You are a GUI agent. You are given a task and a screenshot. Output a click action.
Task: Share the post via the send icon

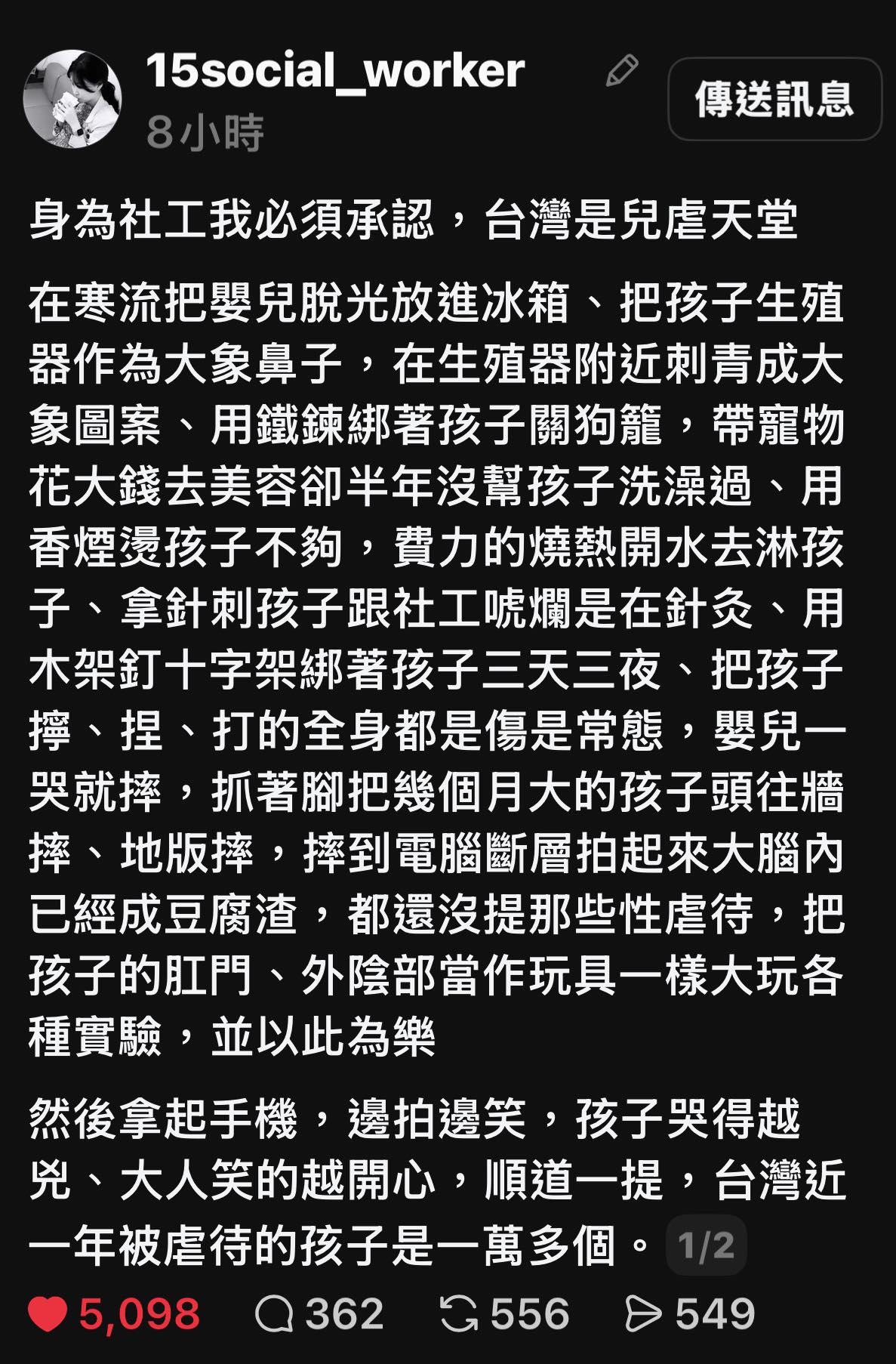click(644, 1314)
